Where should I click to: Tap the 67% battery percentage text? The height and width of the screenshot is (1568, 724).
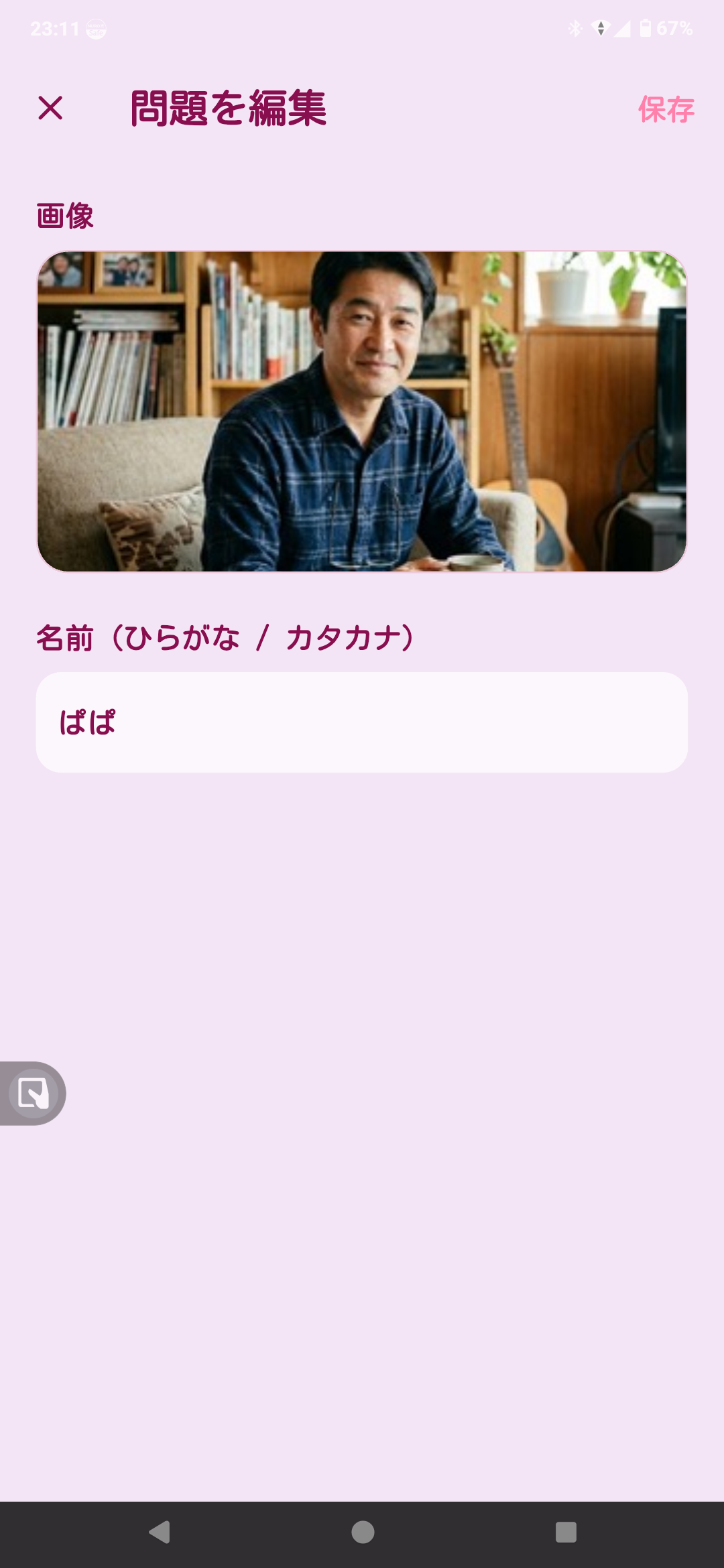(x=673, y=28)
